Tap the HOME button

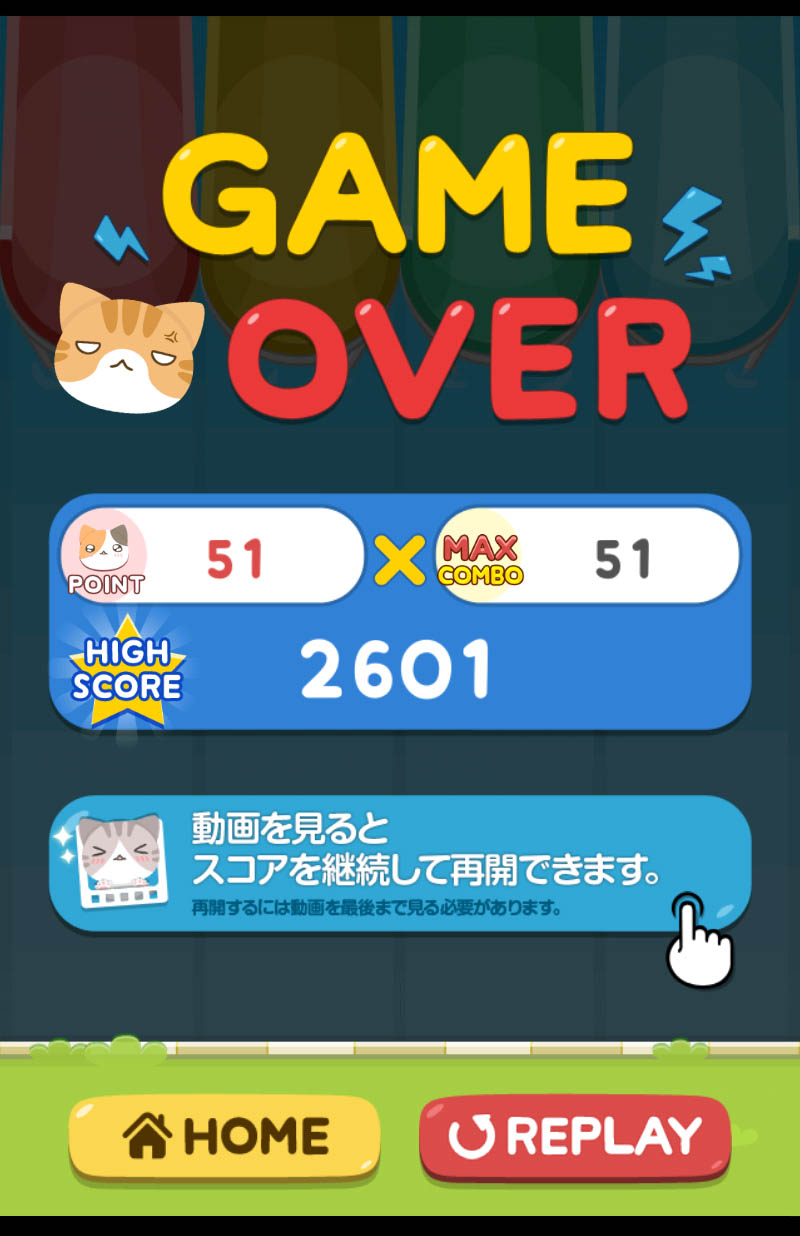224,1138
